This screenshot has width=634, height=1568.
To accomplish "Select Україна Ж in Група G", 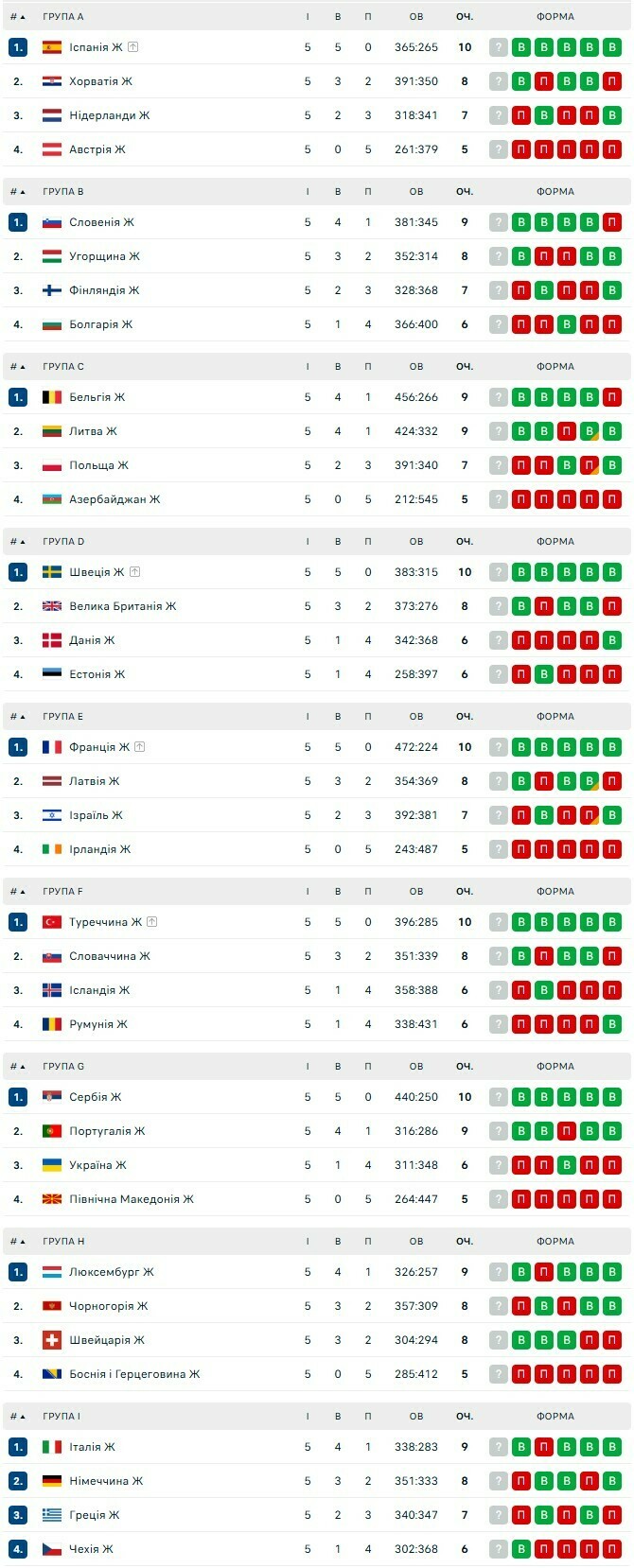I will [x=97, y=1165].
